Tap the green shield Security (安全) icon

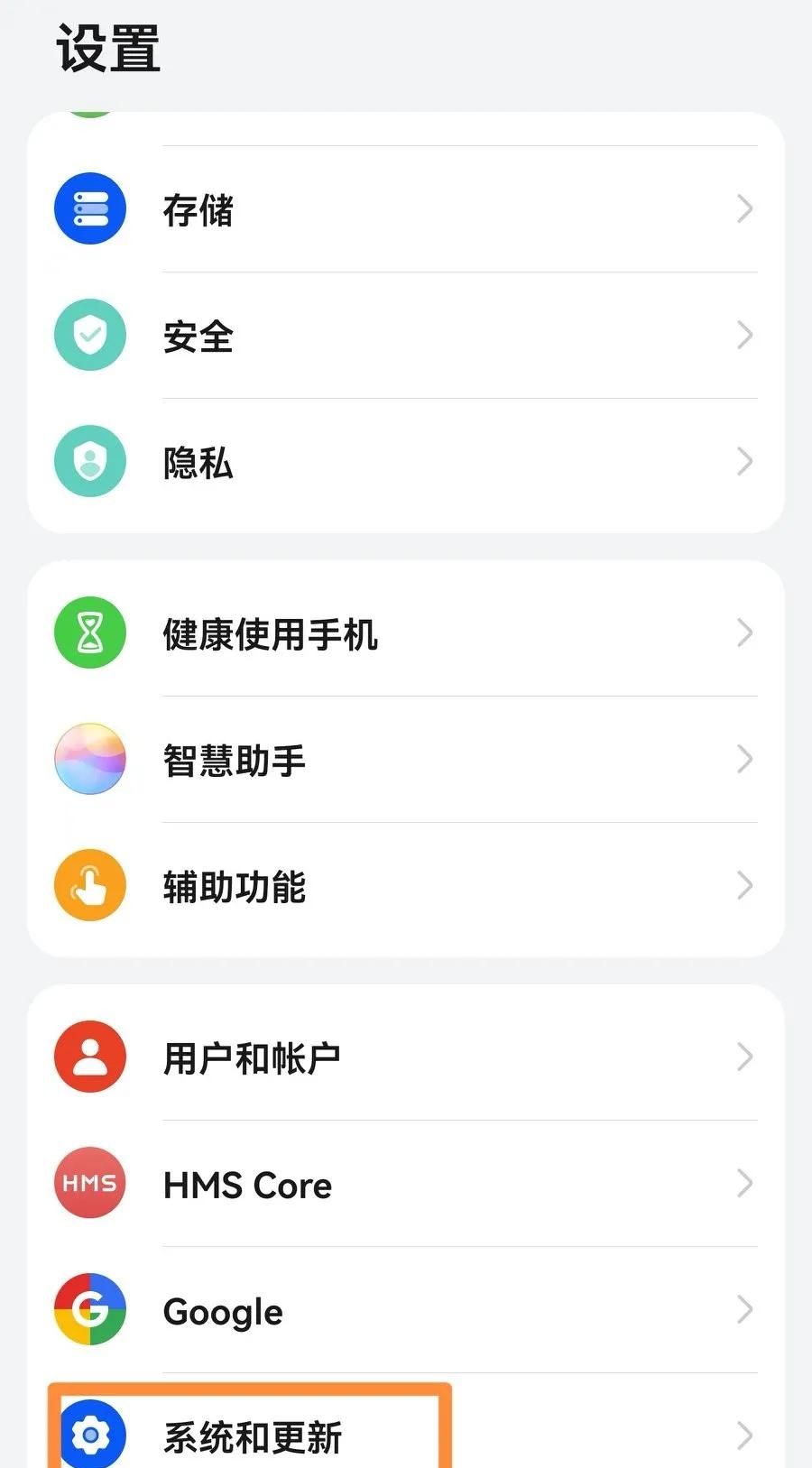[89, 335]
